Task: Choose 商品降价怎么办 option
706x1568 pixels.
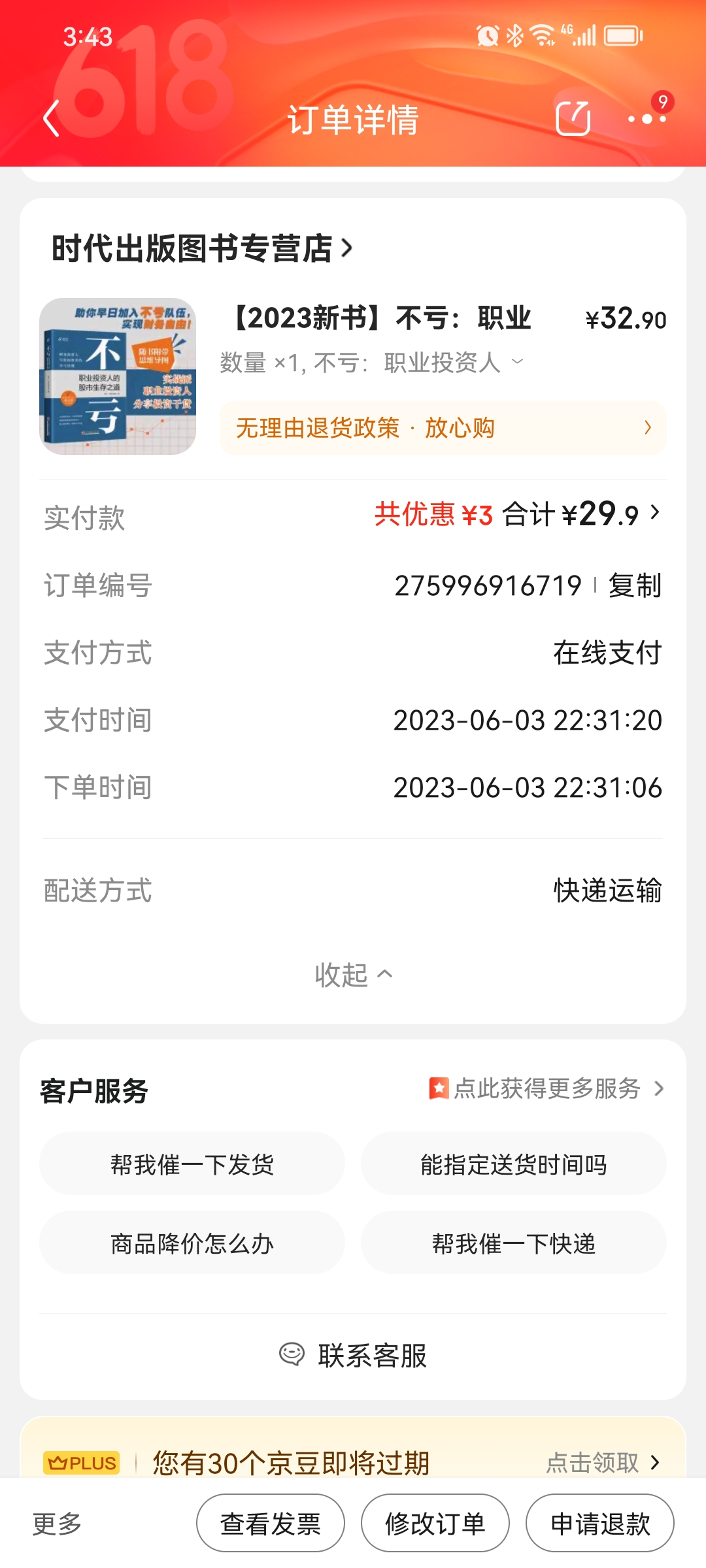Action: (192, 1243)
